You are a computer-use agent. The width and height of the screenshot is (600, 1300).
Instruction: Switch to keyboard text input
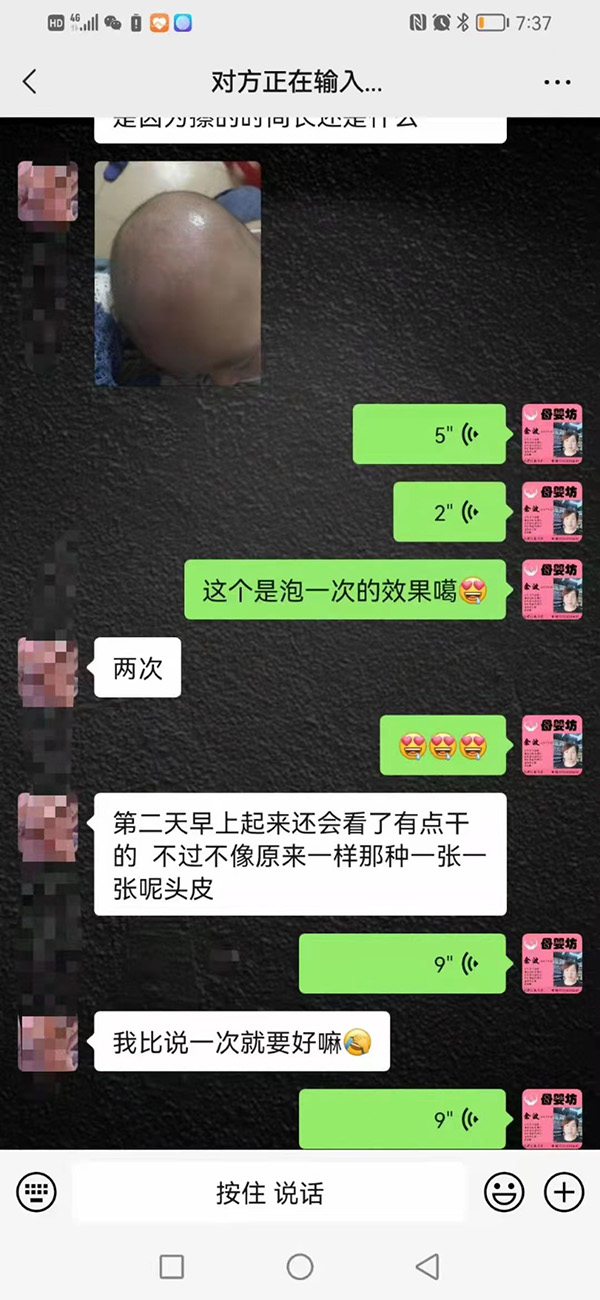[x=37, y=1192]
